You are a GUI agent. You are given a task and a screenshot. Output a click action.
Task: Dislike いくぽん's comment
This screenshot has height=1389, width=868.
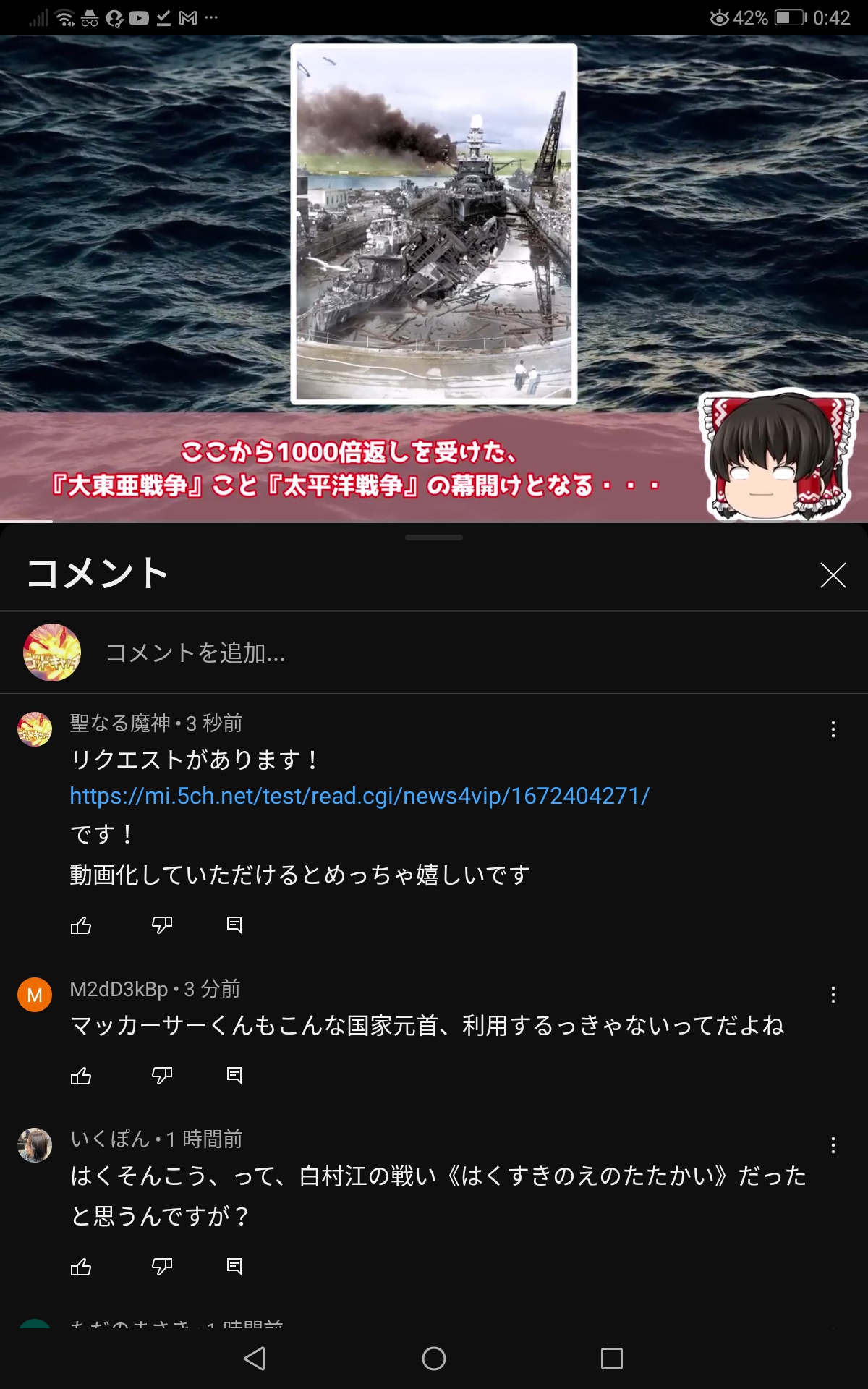(x=162, y=1267)
